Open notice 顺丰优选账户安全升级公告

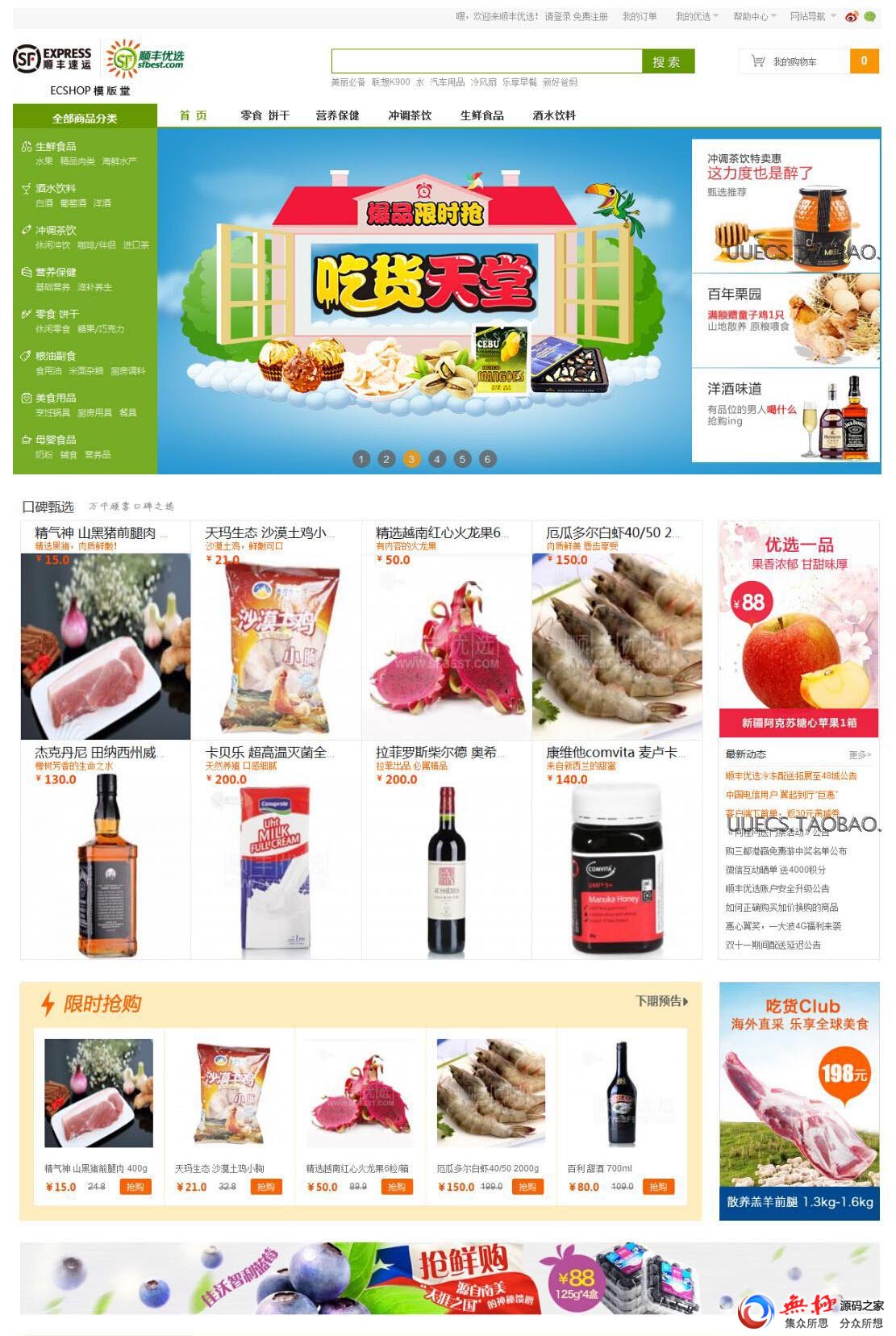(x=777, y=888)
